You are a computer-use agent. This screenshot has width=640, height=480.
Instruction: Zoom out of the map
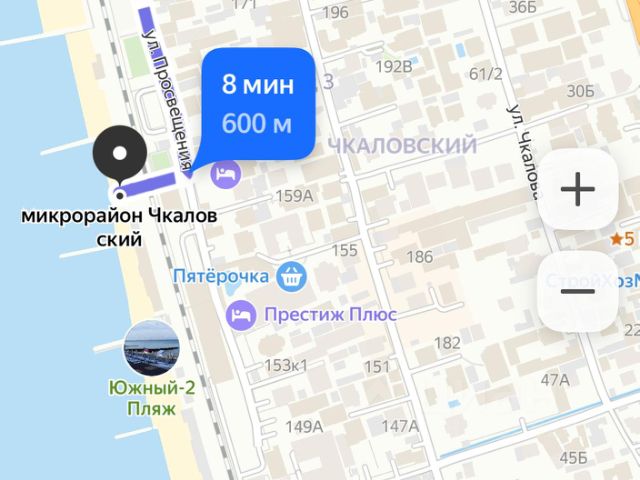coord(578,291)
